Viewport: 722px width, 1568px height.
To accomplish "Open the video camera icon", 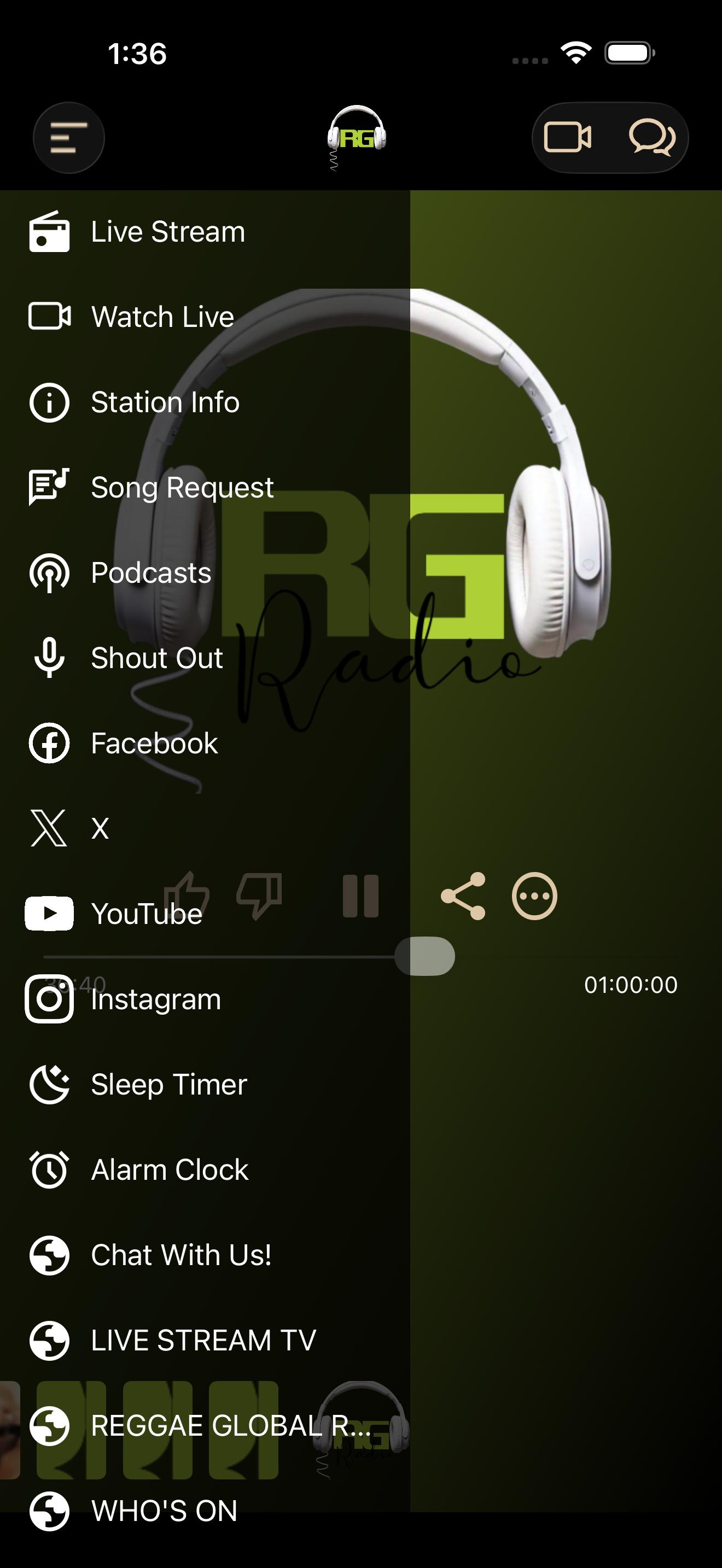I will coord(567,137).
